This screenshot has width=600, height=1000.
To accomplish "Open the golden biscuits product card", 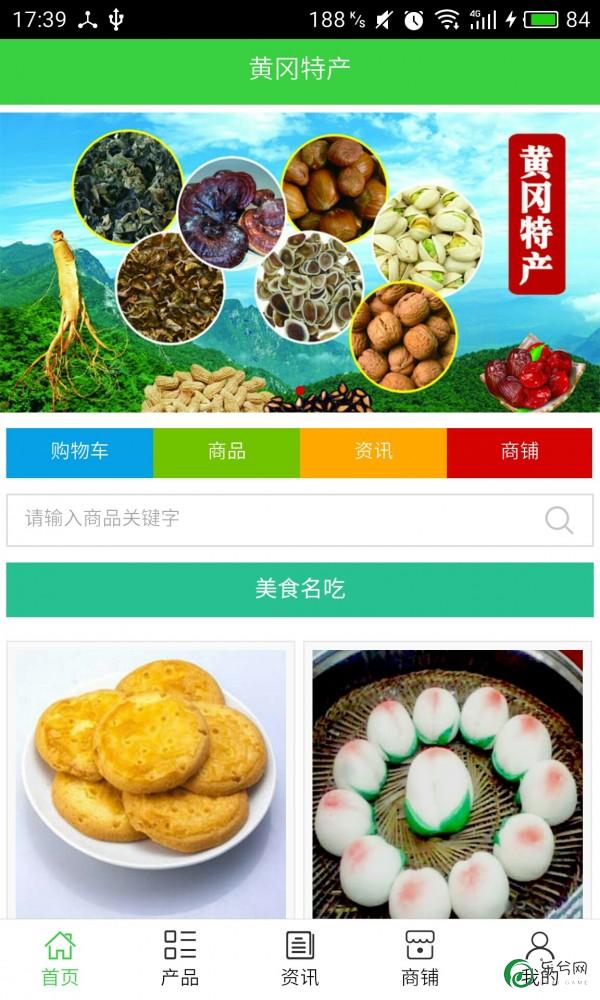I will tap(151, 780).
